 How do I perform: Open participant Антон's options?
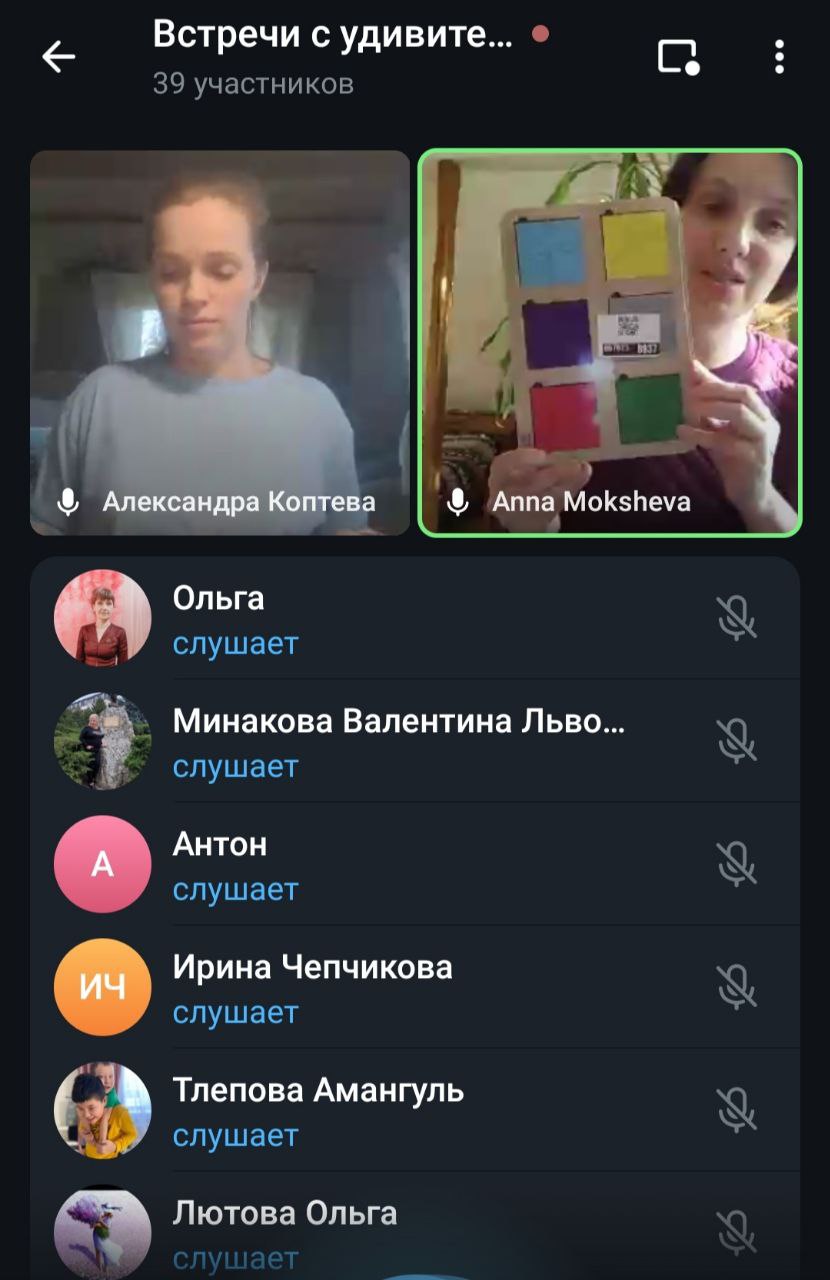pos(414,865)
